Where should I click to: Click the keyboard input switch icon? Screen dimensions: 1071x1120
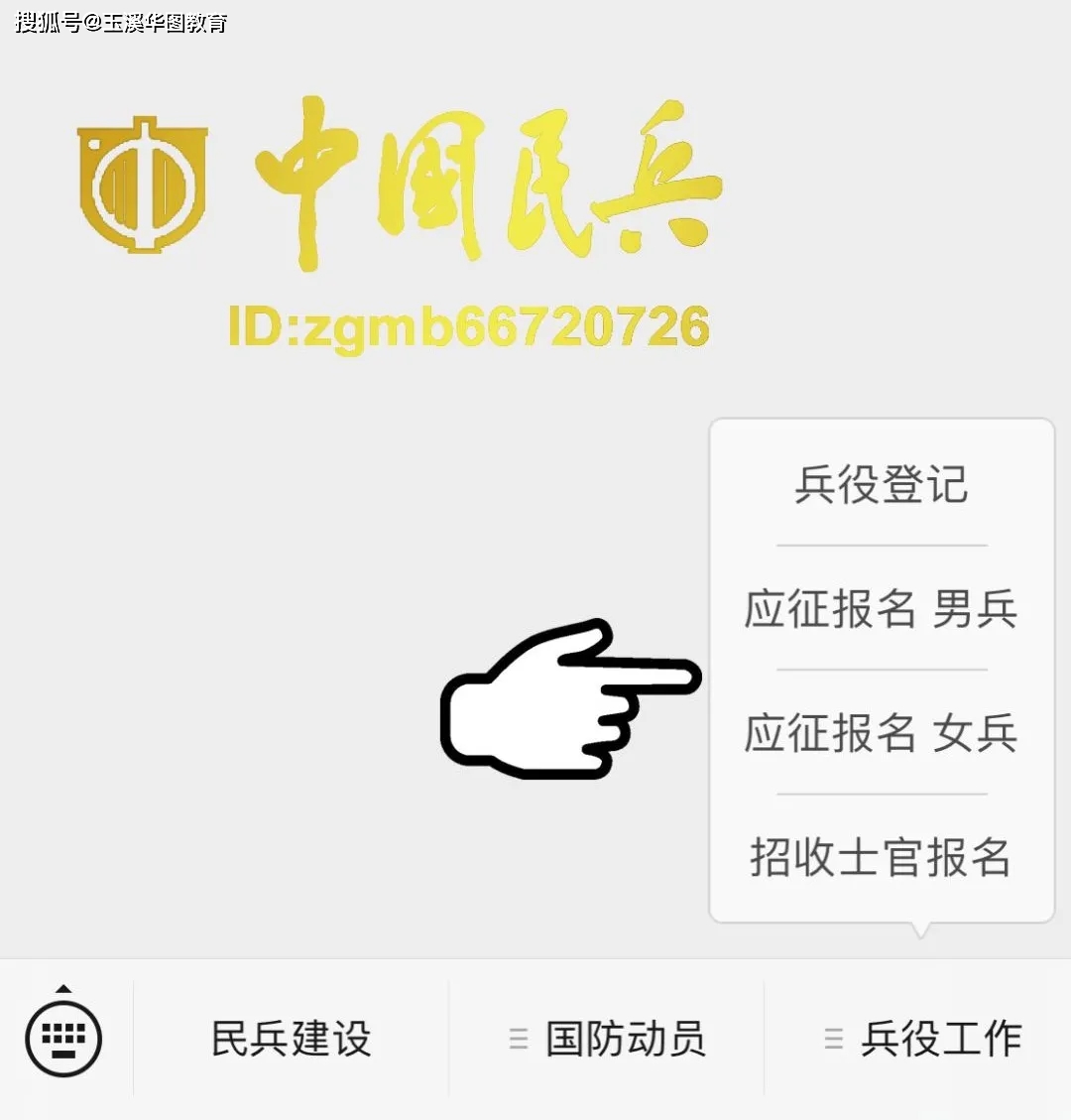tap(64, 1038)
